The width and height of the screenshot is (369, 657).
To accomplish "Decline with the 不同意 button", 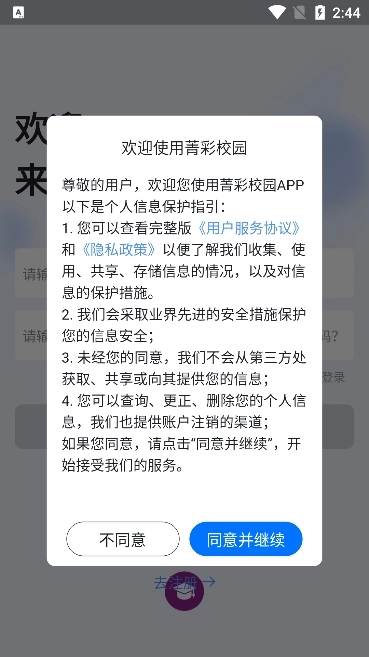I will pyautogui.click(x=123, y=539).
